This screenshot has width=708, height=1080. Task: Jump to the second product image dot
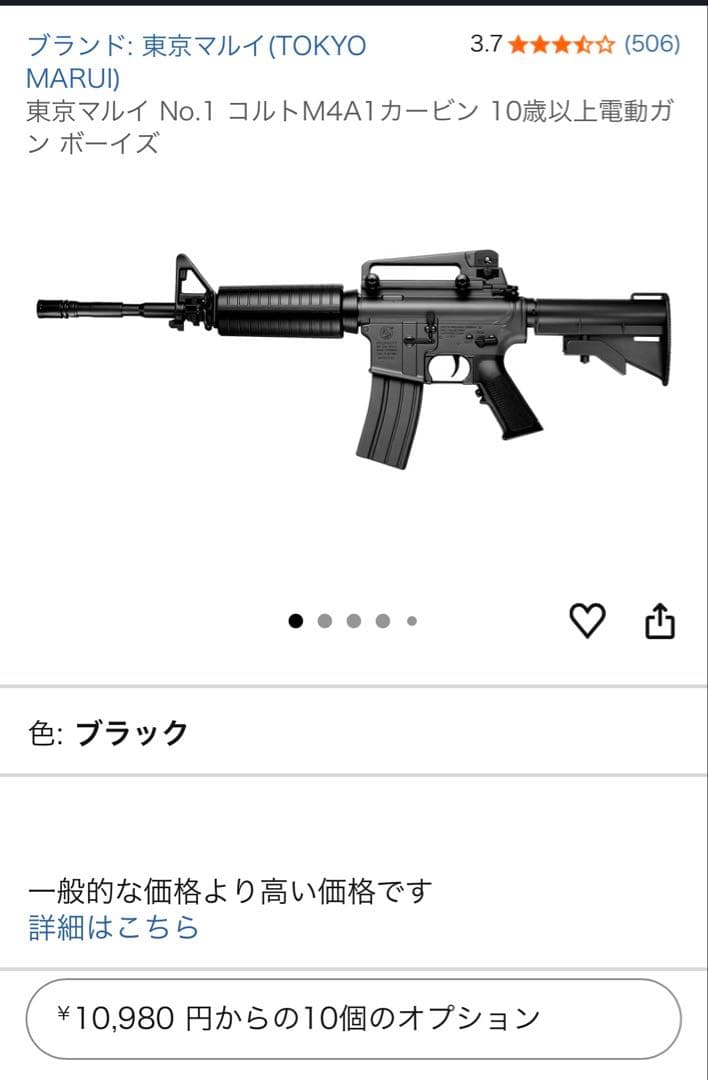324,621
